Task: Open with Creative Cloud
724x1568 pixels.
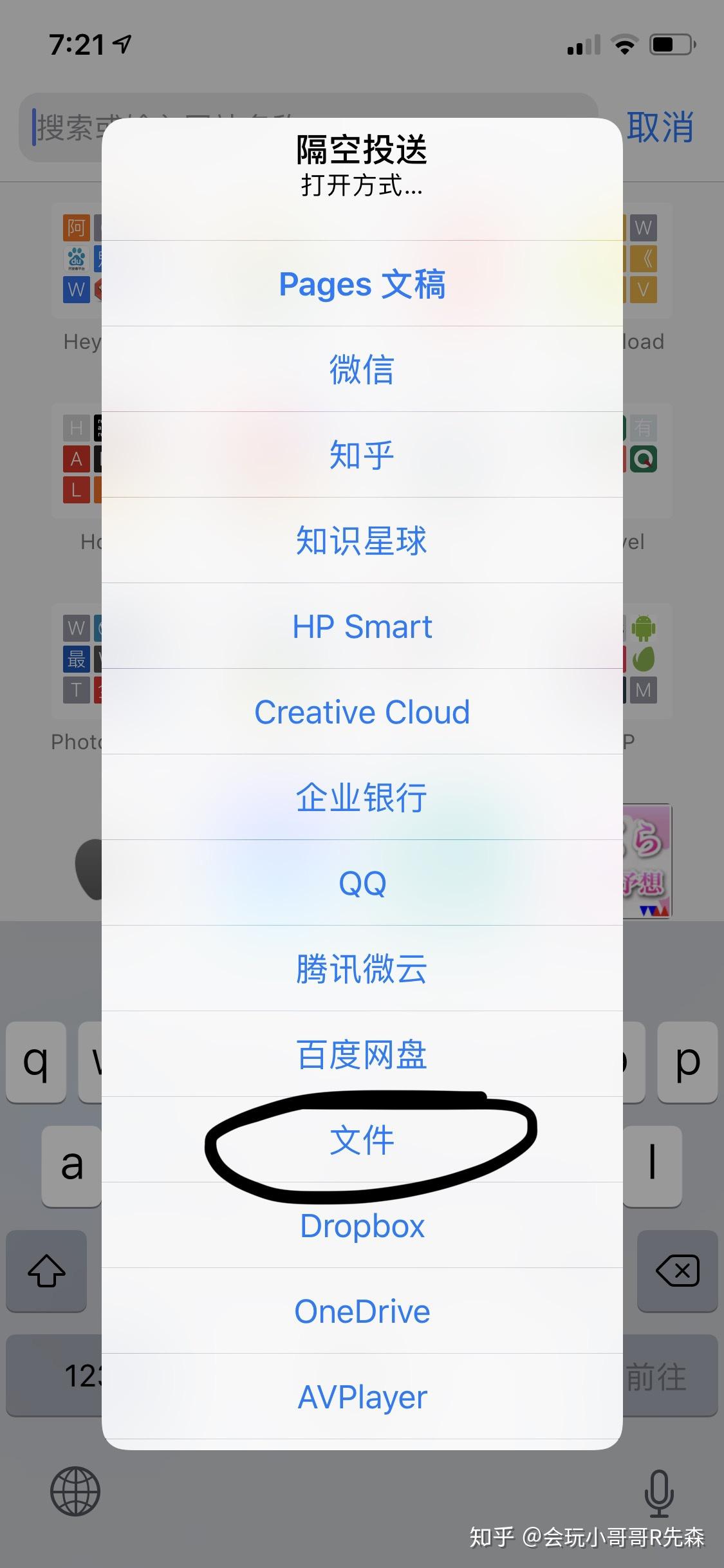Action: [x=362, y=712]
